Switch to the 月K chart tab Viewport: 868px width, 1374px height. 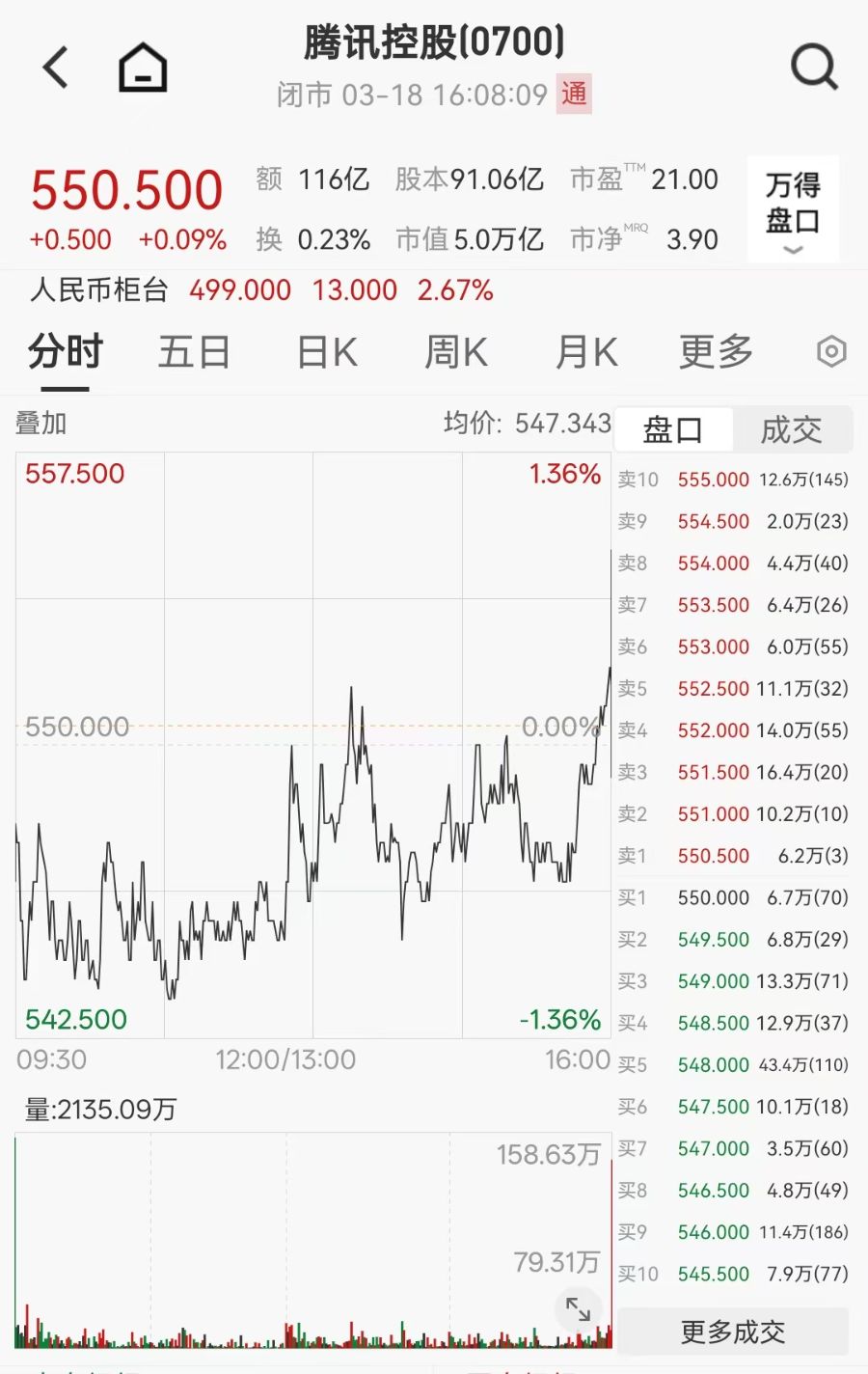point(586,352)
